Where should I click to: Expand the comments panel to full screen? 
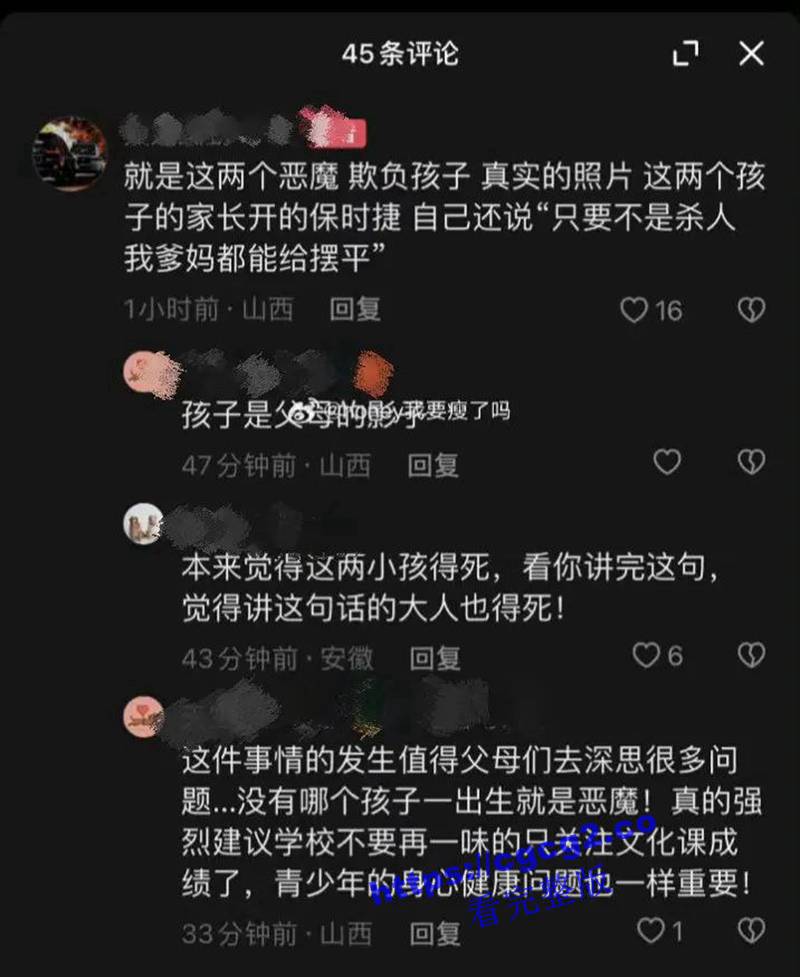[686, 54]
